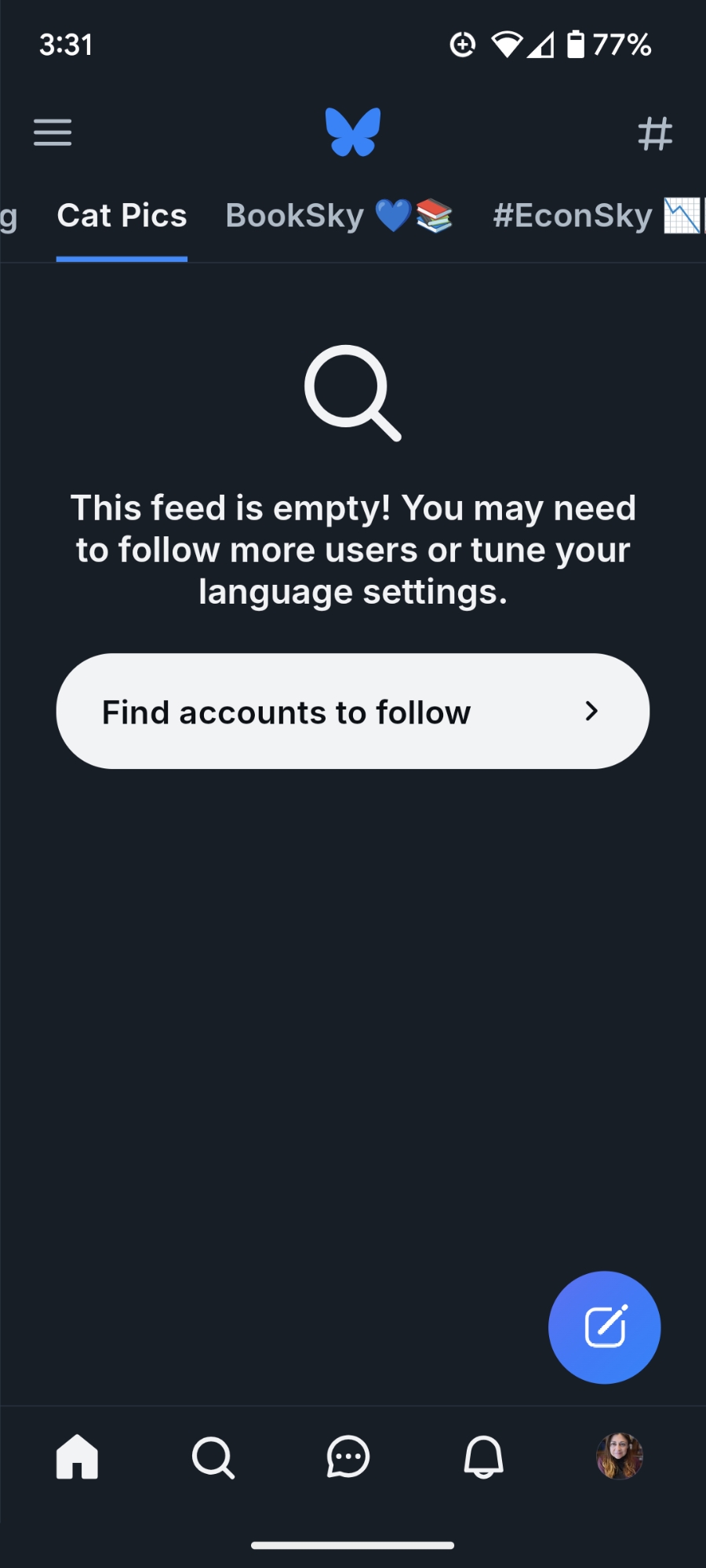Open the notifications bell
Image resolution: width=706 pixels, height=1568 pixels.
tap(484, 1457)
